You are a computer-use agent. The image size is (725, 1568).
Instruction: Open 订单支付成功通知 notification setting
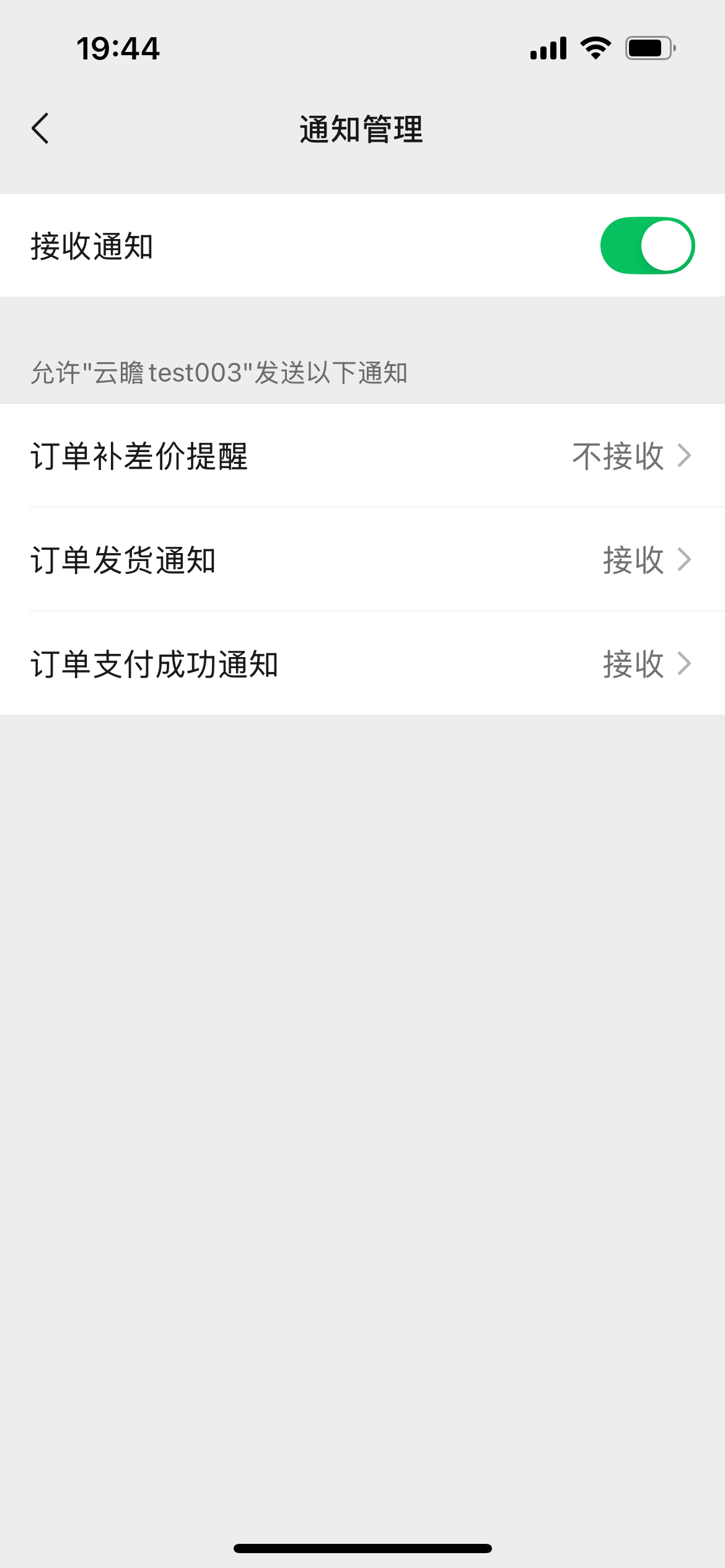[362, 664]
